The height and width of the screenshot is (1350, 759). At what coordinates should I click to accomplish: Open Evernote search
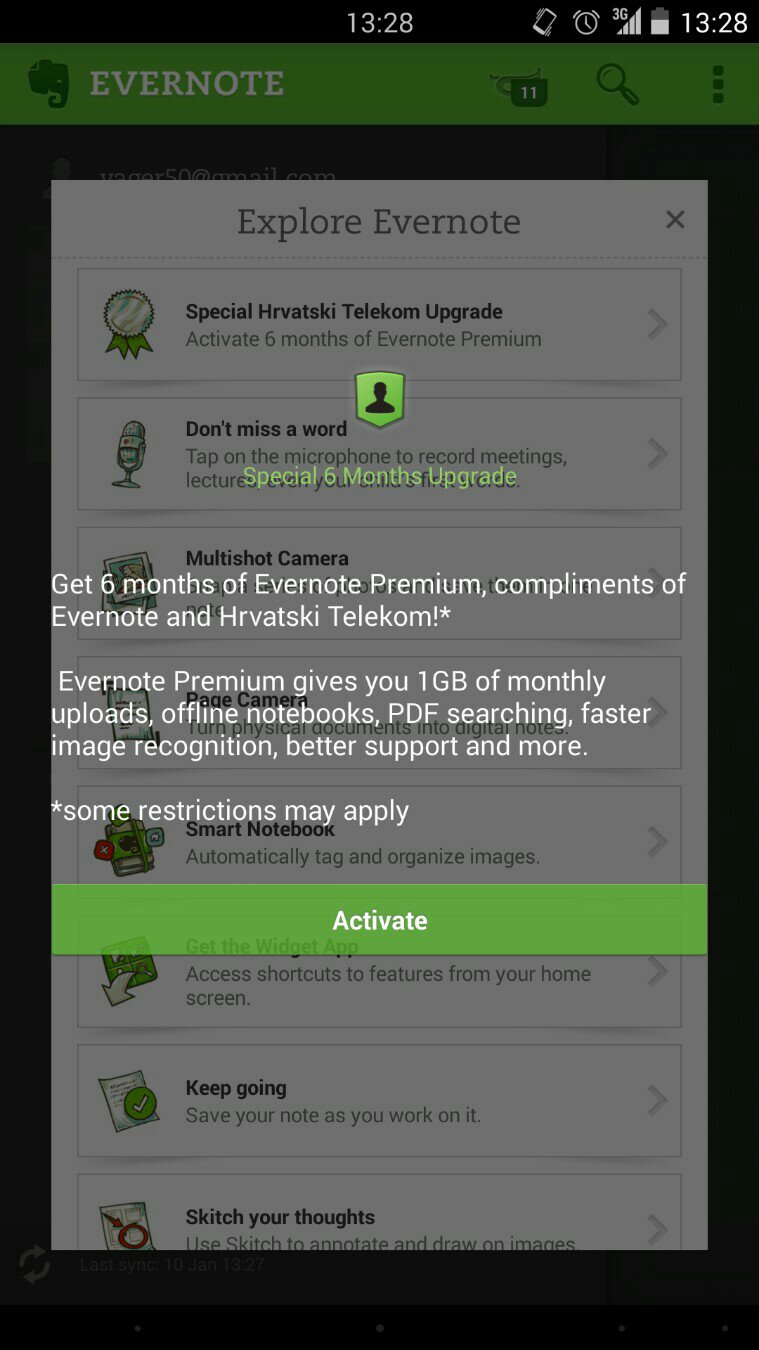(x=617, y=84)
